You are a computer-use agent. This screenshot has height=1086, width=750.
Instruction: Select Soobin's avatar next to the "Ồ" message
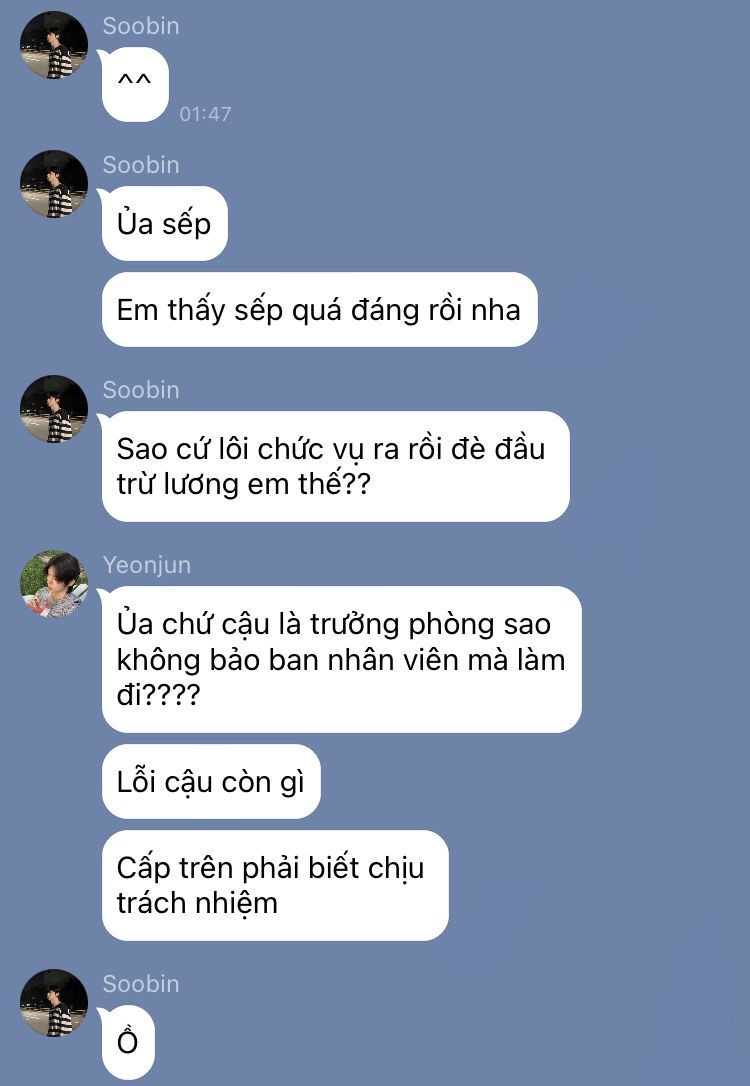coord(54,1003)
